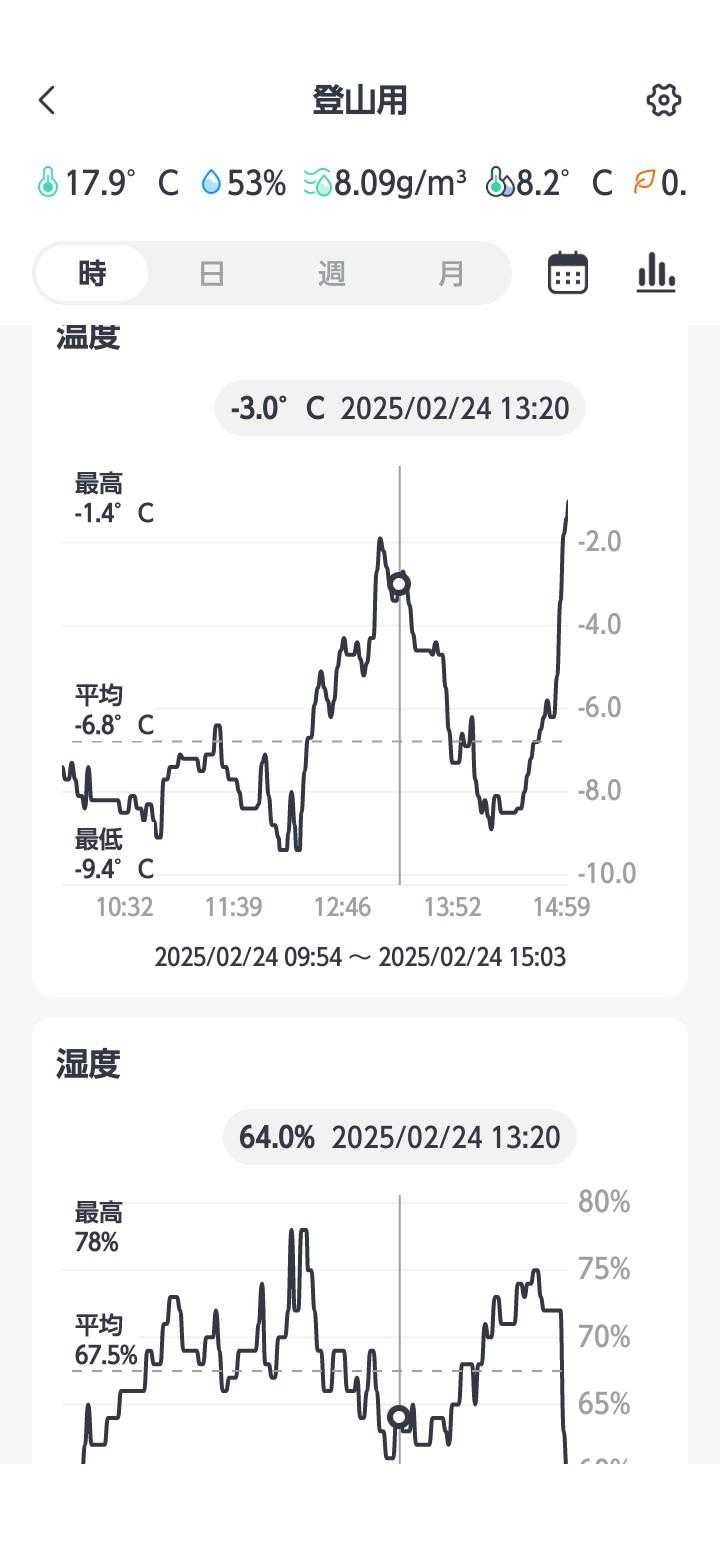Image resolution: width=720 pixels, height=1560 pixels.
Task: Tap the humidity graph data point marker
Action: pyautogui.click(x=399, y=1417)
